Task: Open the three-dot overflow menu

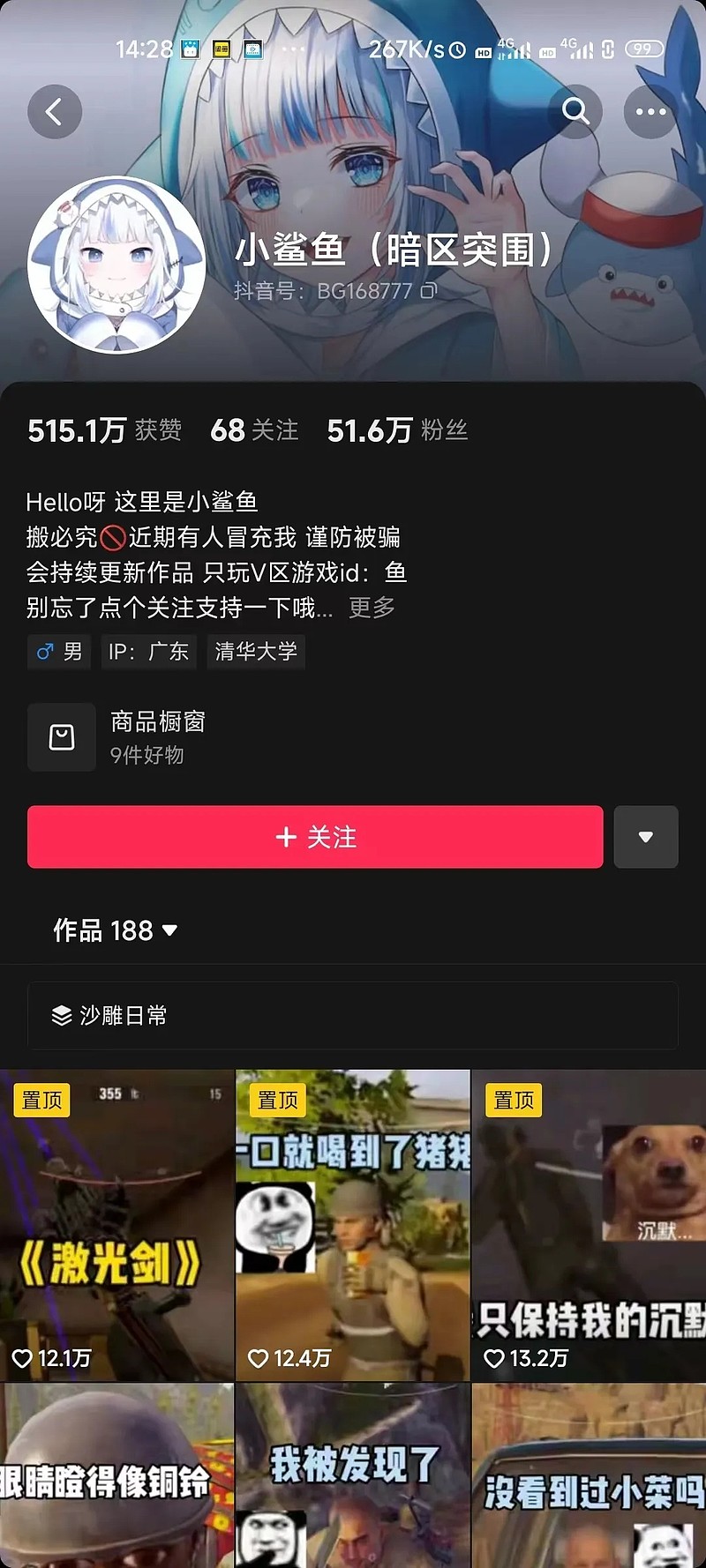Action: tap(651, 112)
